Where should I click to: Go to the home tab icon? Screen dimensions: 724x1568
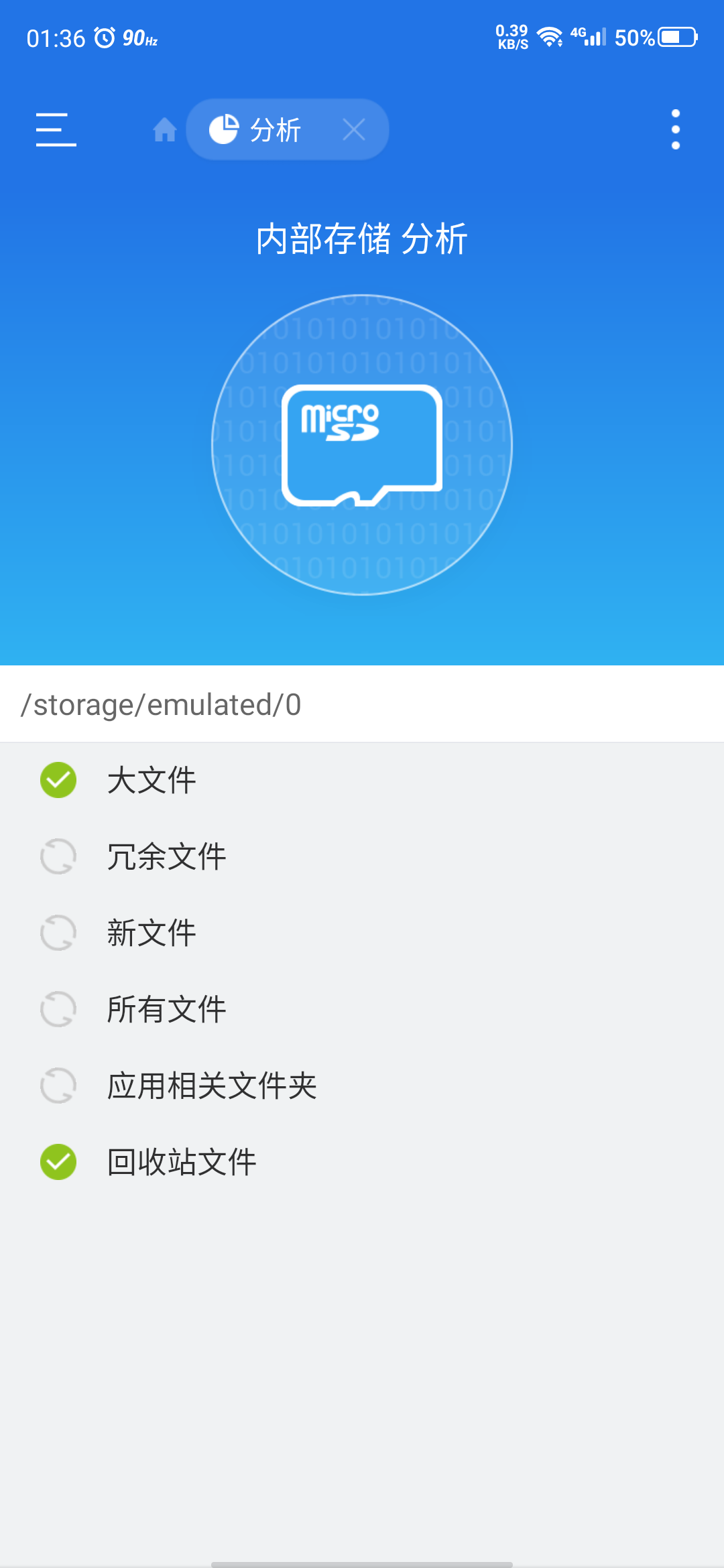pos(164,129)
